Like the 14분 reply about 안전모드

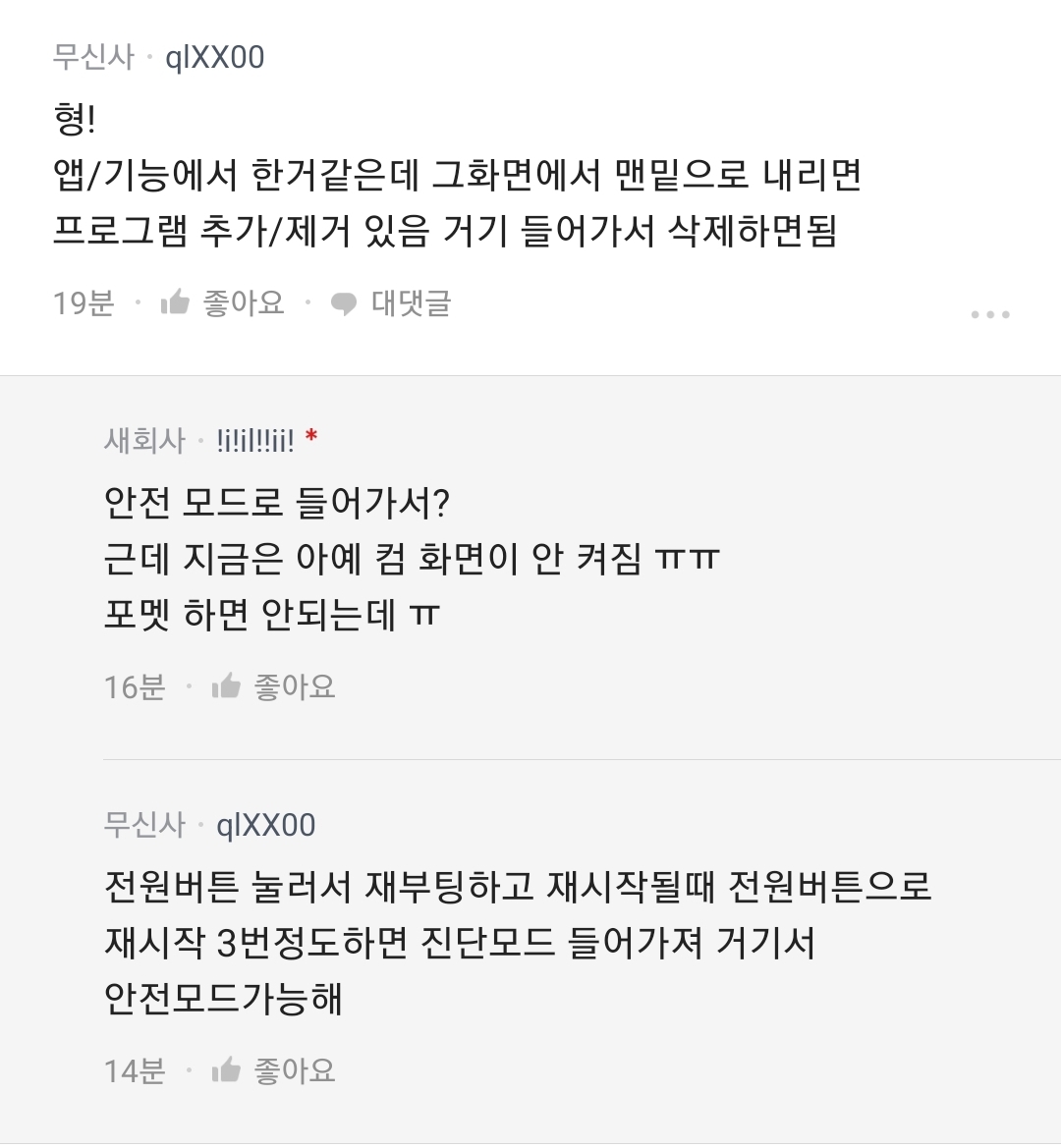point(274,1069)
